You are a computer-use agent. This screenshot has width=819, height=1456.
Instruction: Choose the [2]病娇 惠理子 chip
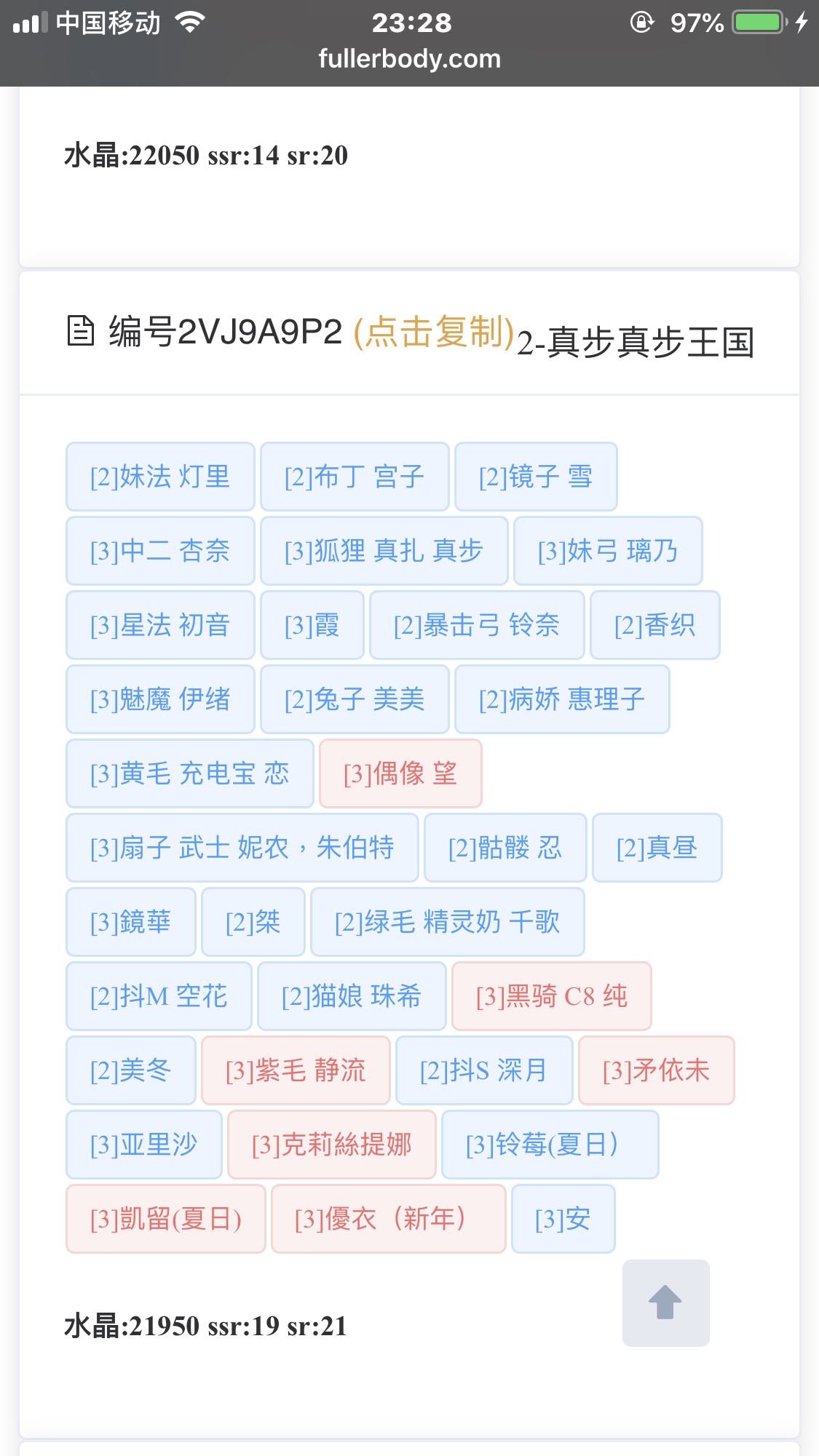click(562, 699)
